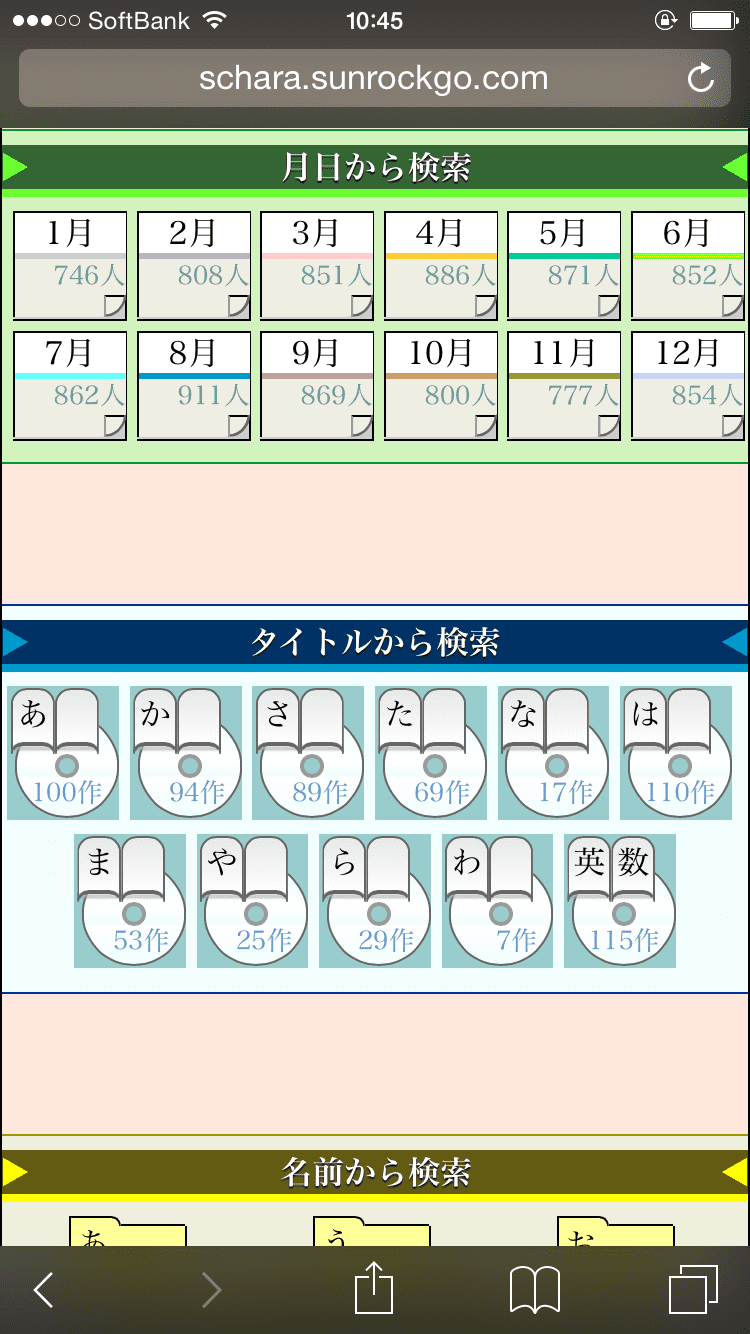Open the 6月 month tile
The height and width of the screenshot is (1334, 750).
pos(687,265)
